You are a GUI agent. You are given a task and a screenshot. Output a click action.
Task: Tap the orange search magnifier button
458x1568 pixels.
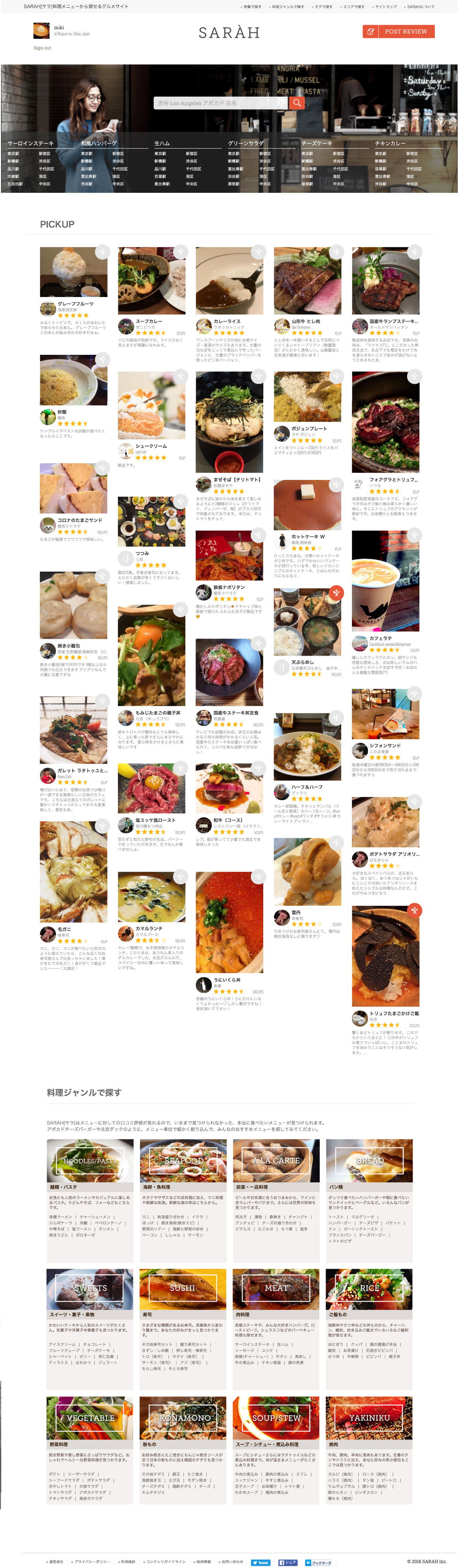pyautogui.click(x=297, y=103)
